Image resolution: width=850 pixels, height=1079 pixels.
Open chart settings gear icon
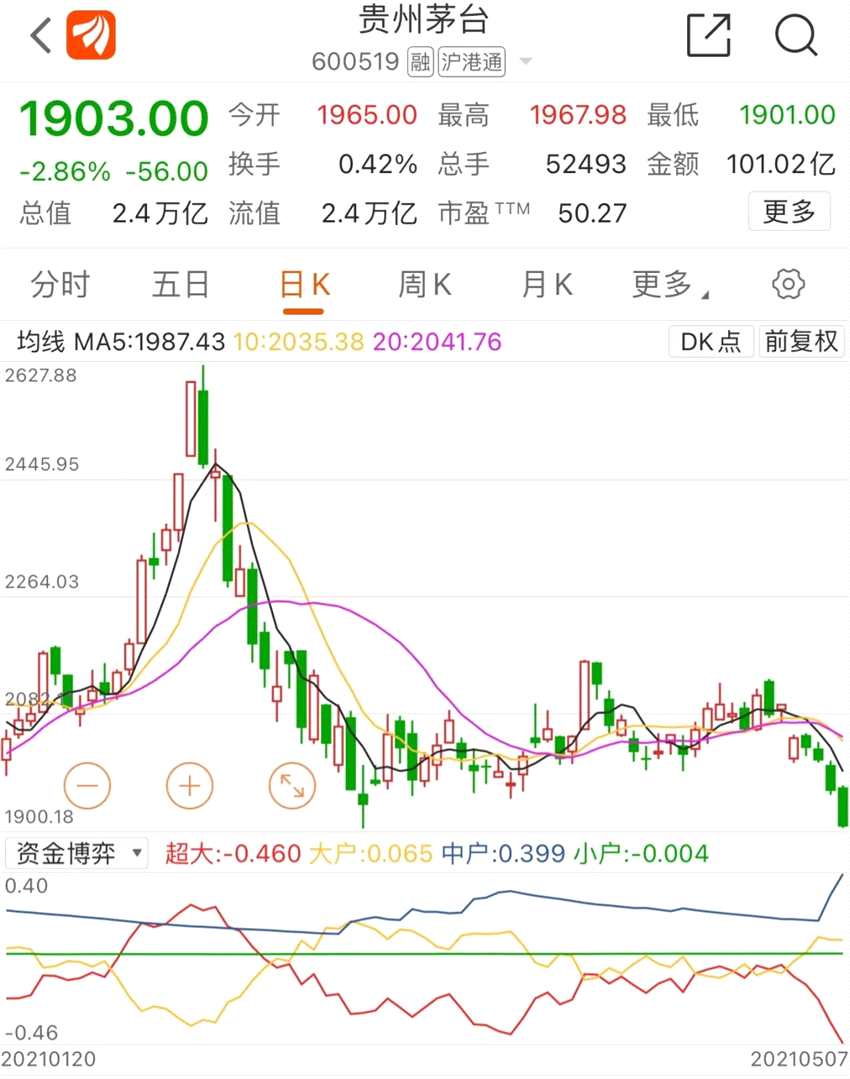tap(788, 285)
